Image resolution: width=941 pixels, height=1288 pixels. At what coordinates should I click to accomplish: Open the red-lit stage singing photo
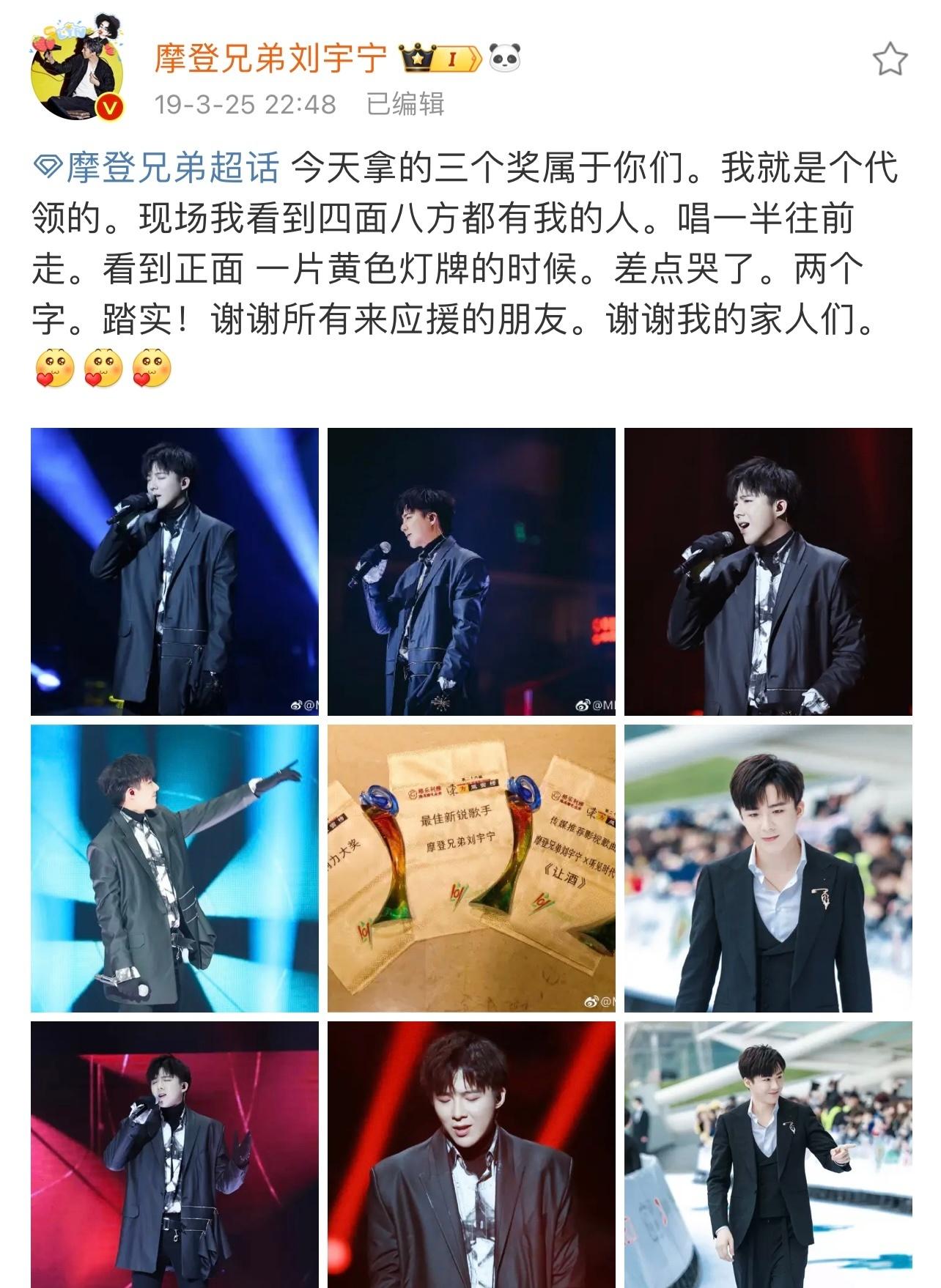click(x=174, y=1154)
